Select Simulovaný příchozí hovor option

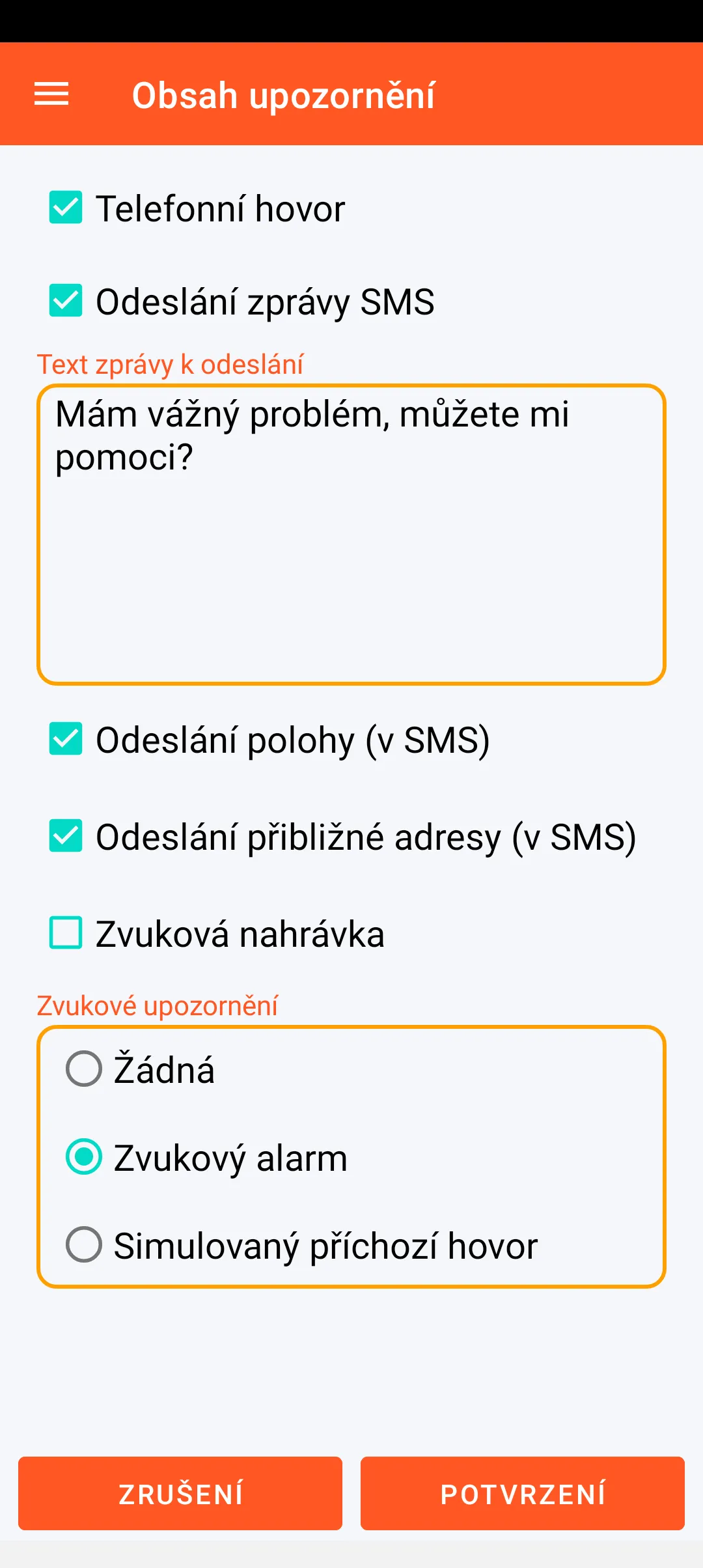(84, 1245)
